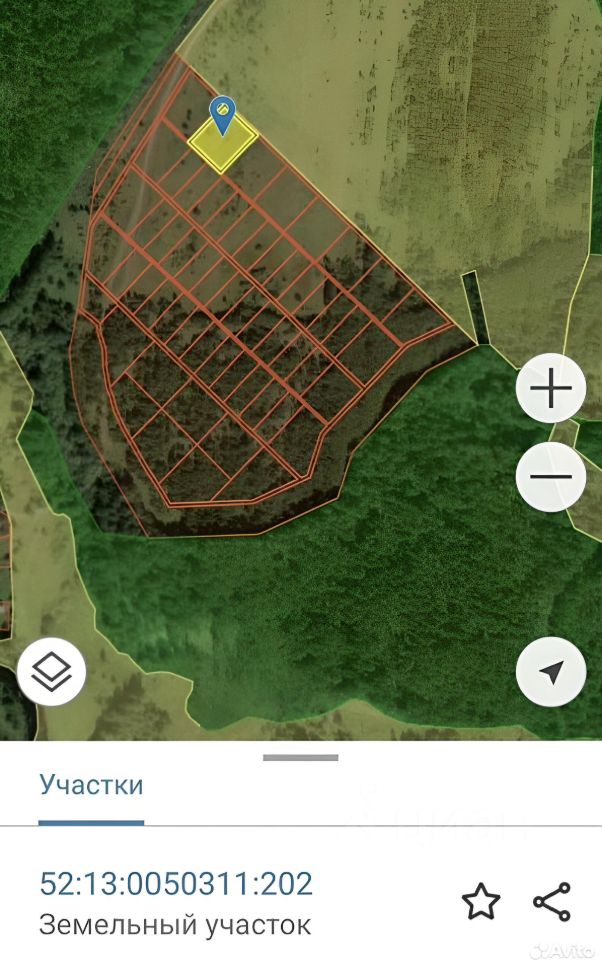602x960 pixels.
Task: Add parcel 52:13:0050311:202 to favorites
Action: pos(481,902)
